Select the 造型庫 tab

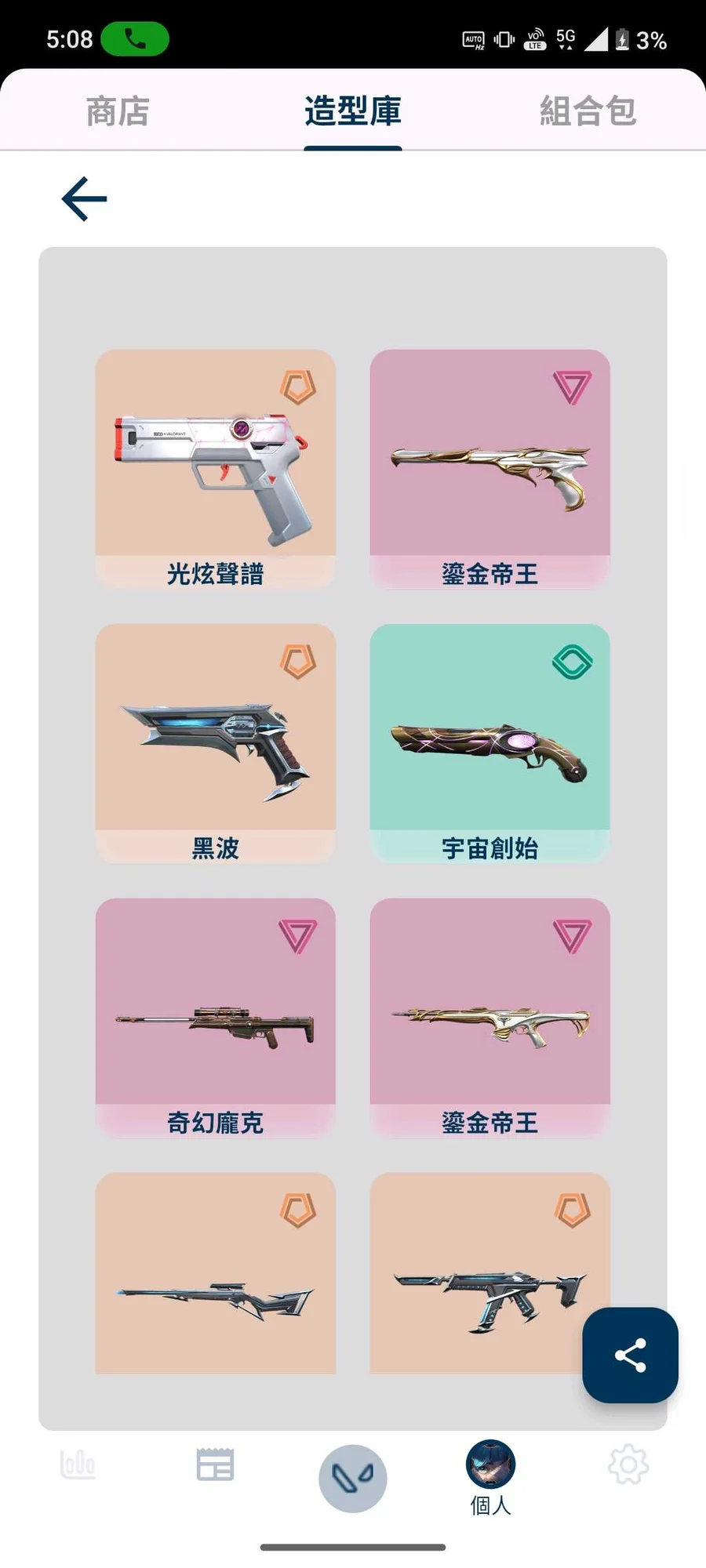click(x=353, y=111)
